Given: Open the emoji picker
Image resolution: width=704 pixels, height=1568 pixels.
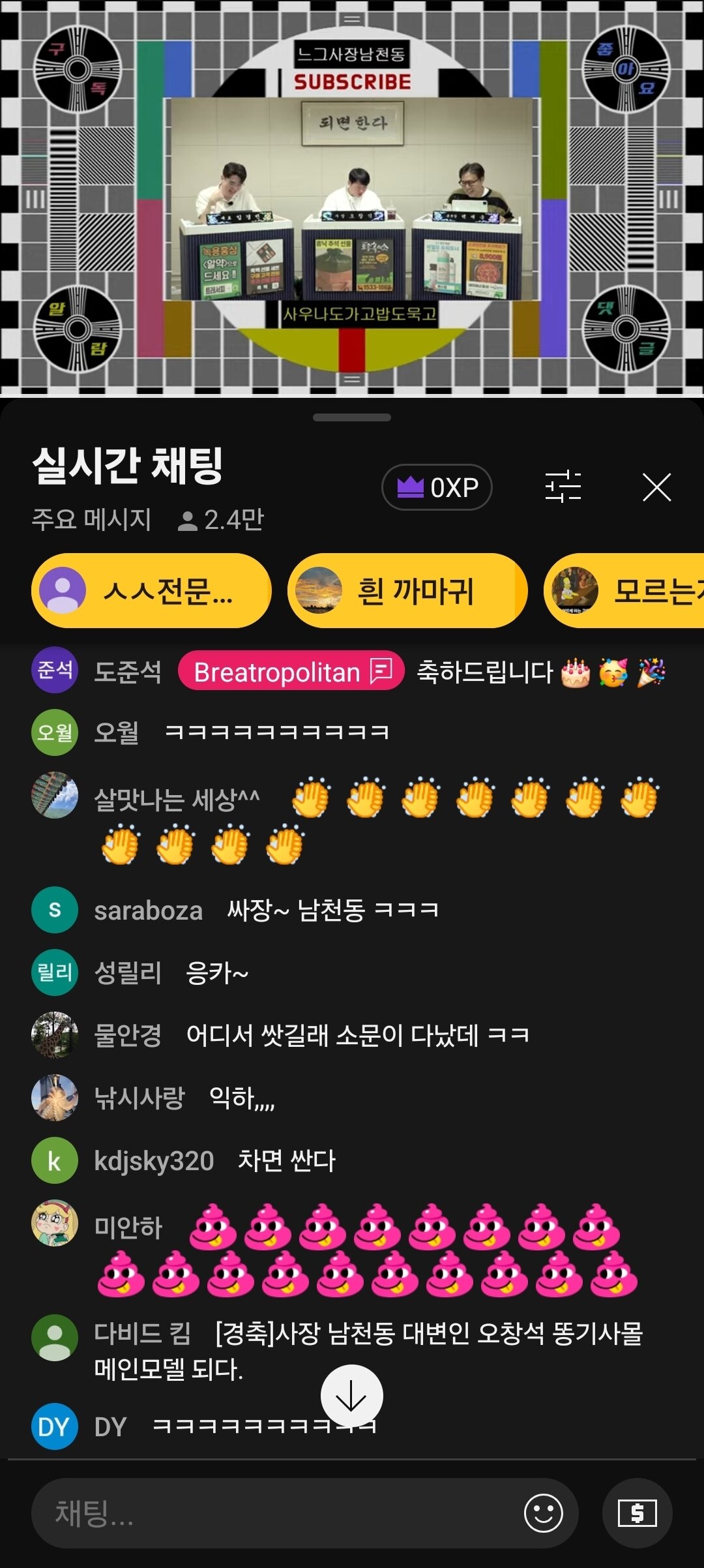Looking at the screenshot, I should click(543, 1513).
